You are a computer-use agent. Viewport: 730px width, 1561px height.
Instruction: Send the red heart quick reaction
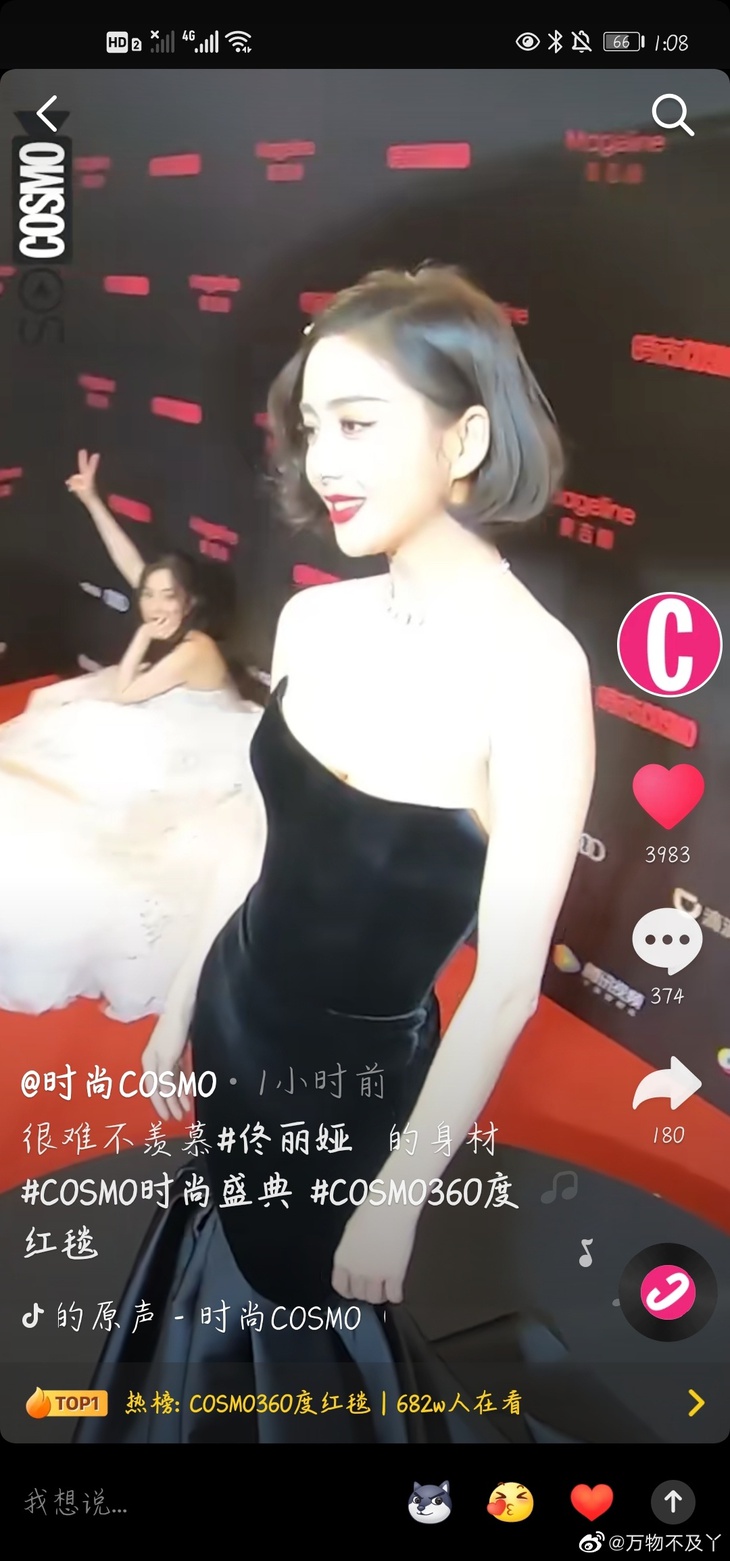591,1501
